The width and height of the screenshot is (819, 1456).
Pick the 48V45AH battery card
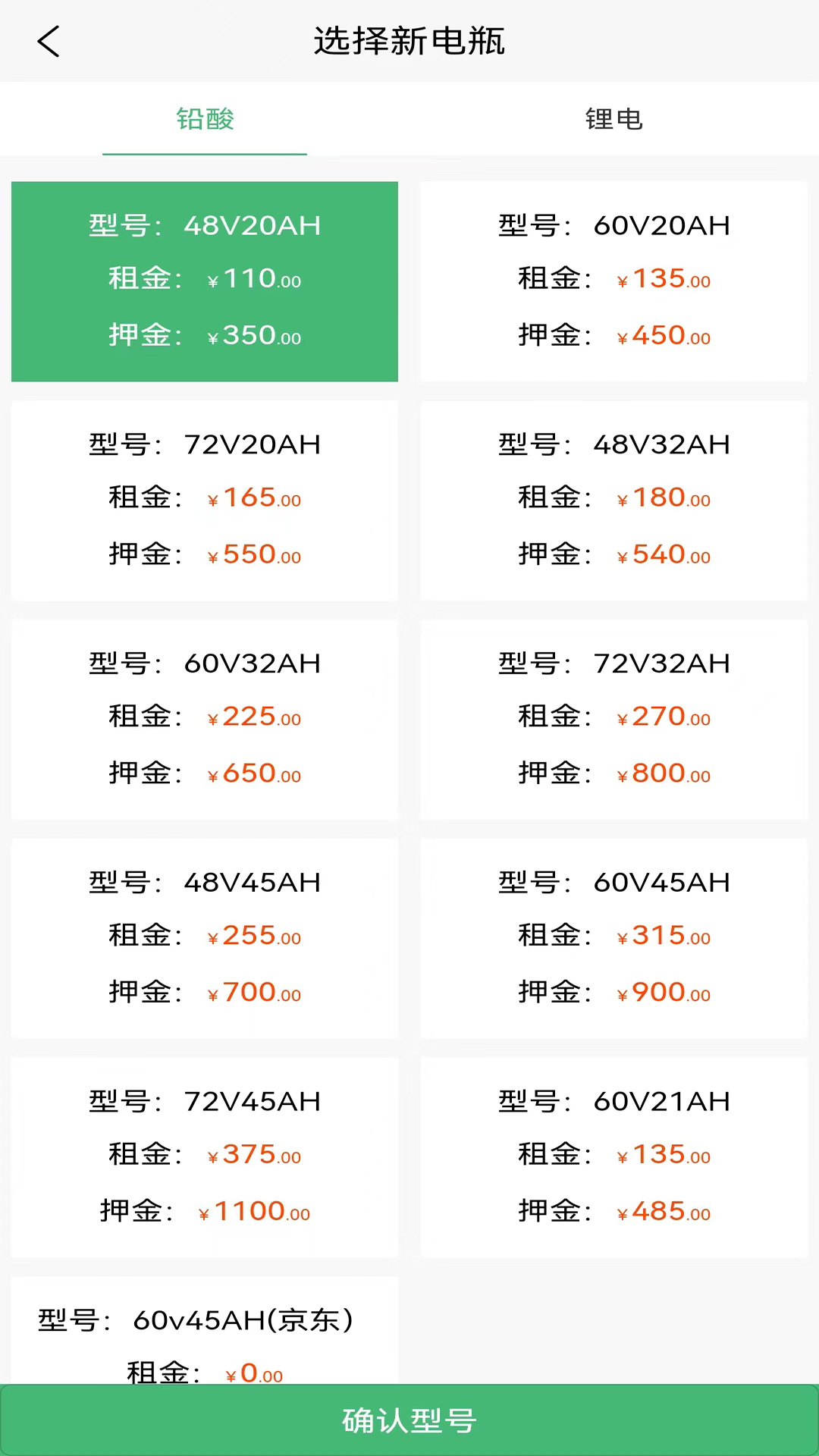[x=205, y=939]
